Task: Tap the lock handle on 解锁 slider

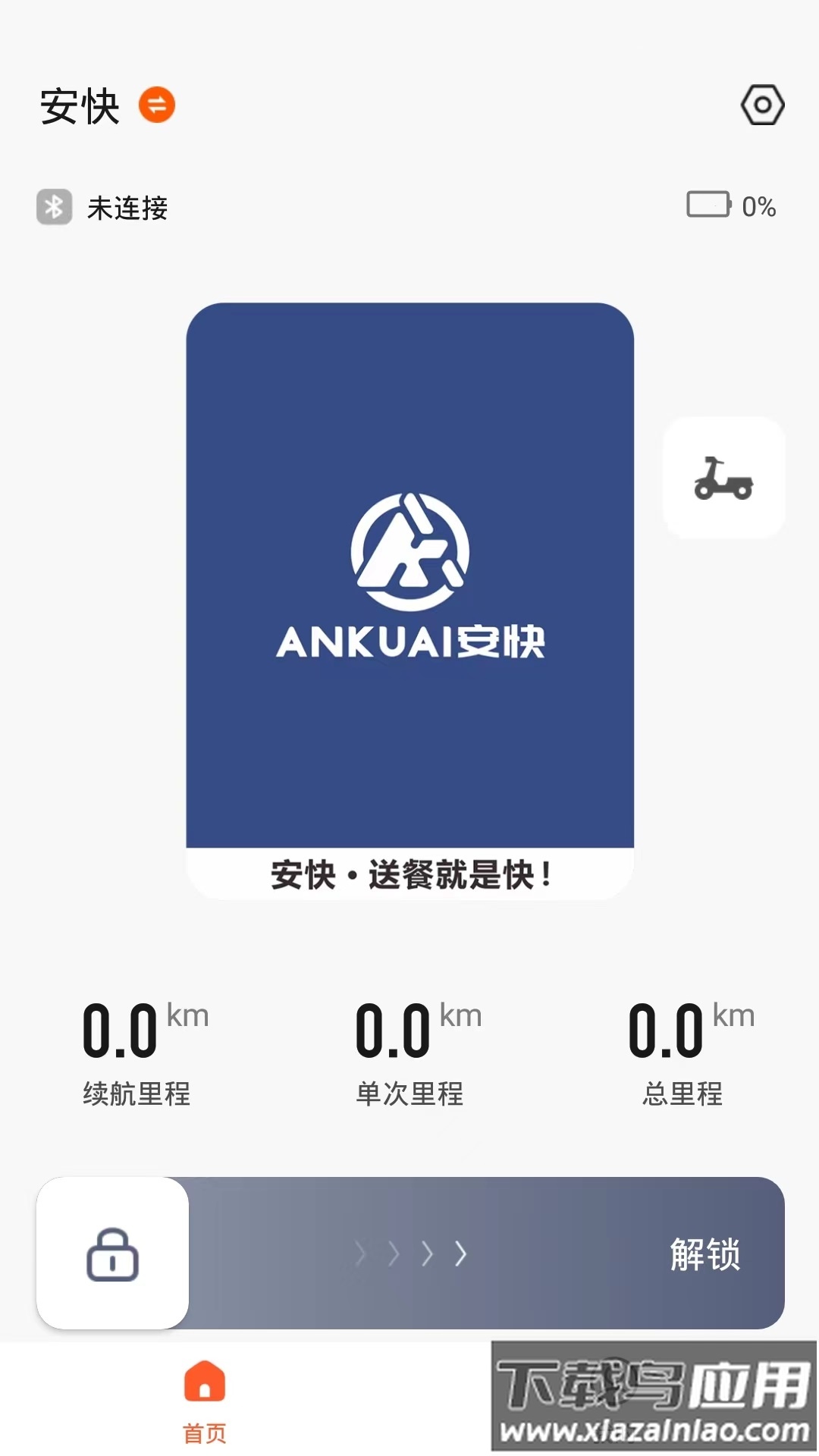Action: (x=112, y=1253)
